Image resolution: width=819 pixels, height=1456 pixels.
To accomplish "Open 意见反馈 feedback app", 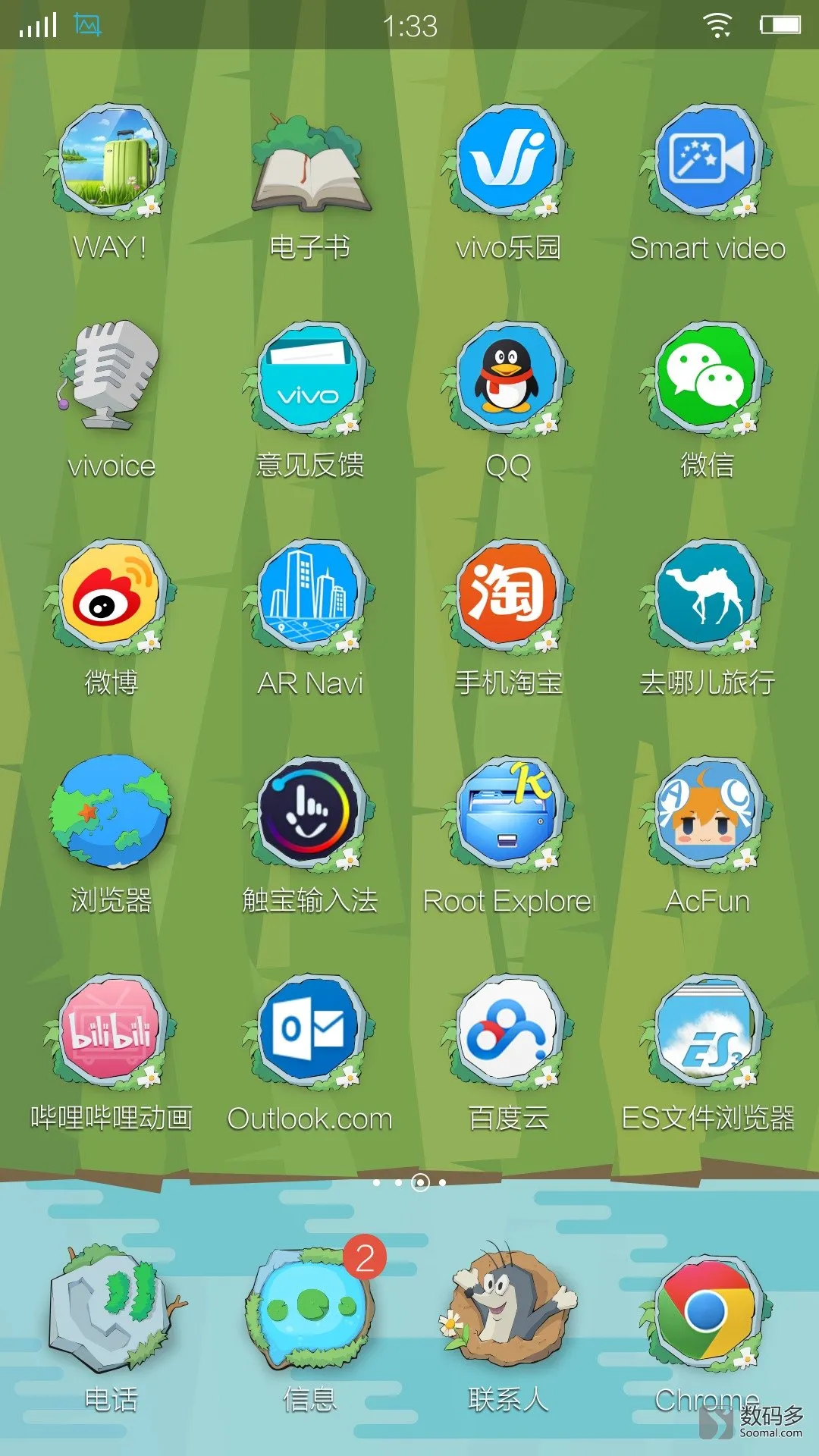I will (x=310, y=379).
